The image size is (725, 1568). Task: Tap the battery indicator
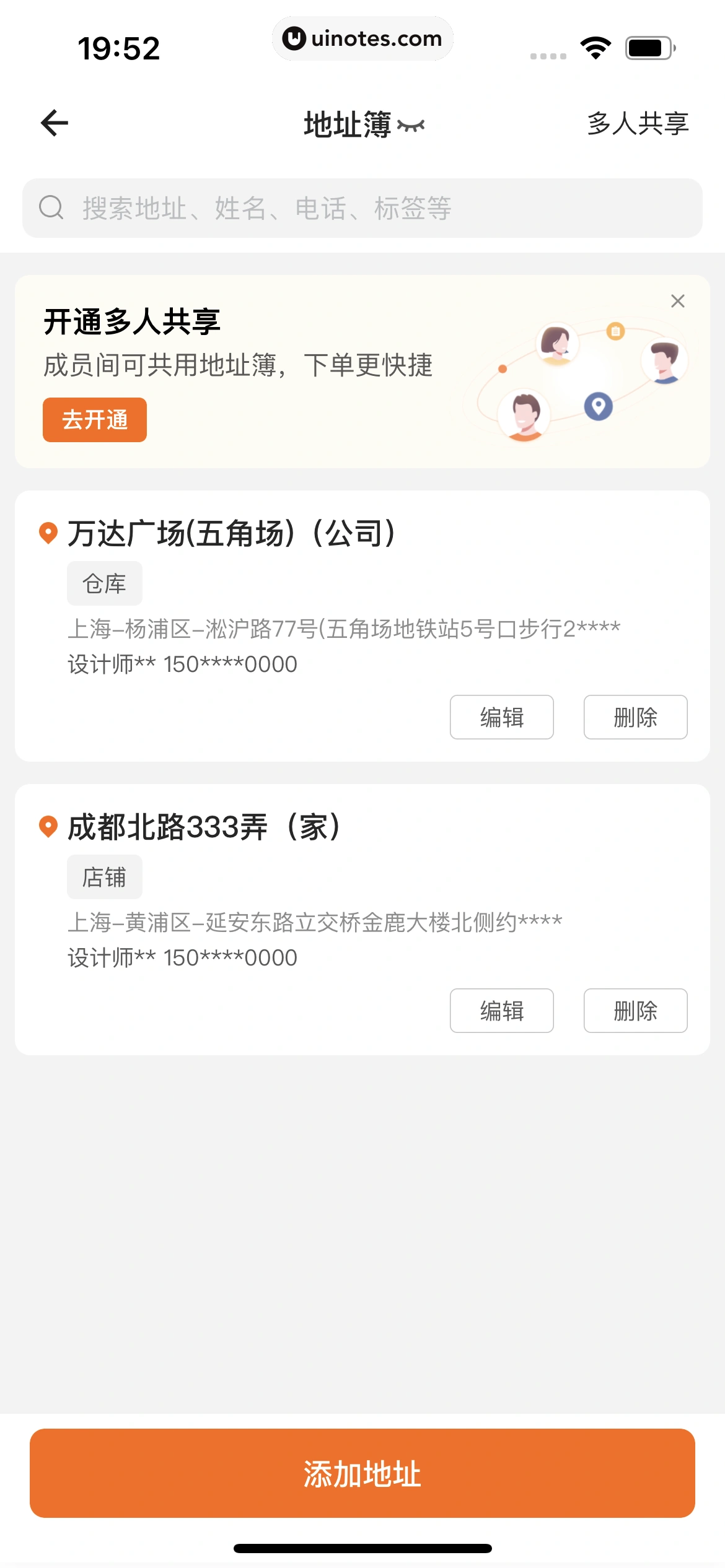(649, 48)
